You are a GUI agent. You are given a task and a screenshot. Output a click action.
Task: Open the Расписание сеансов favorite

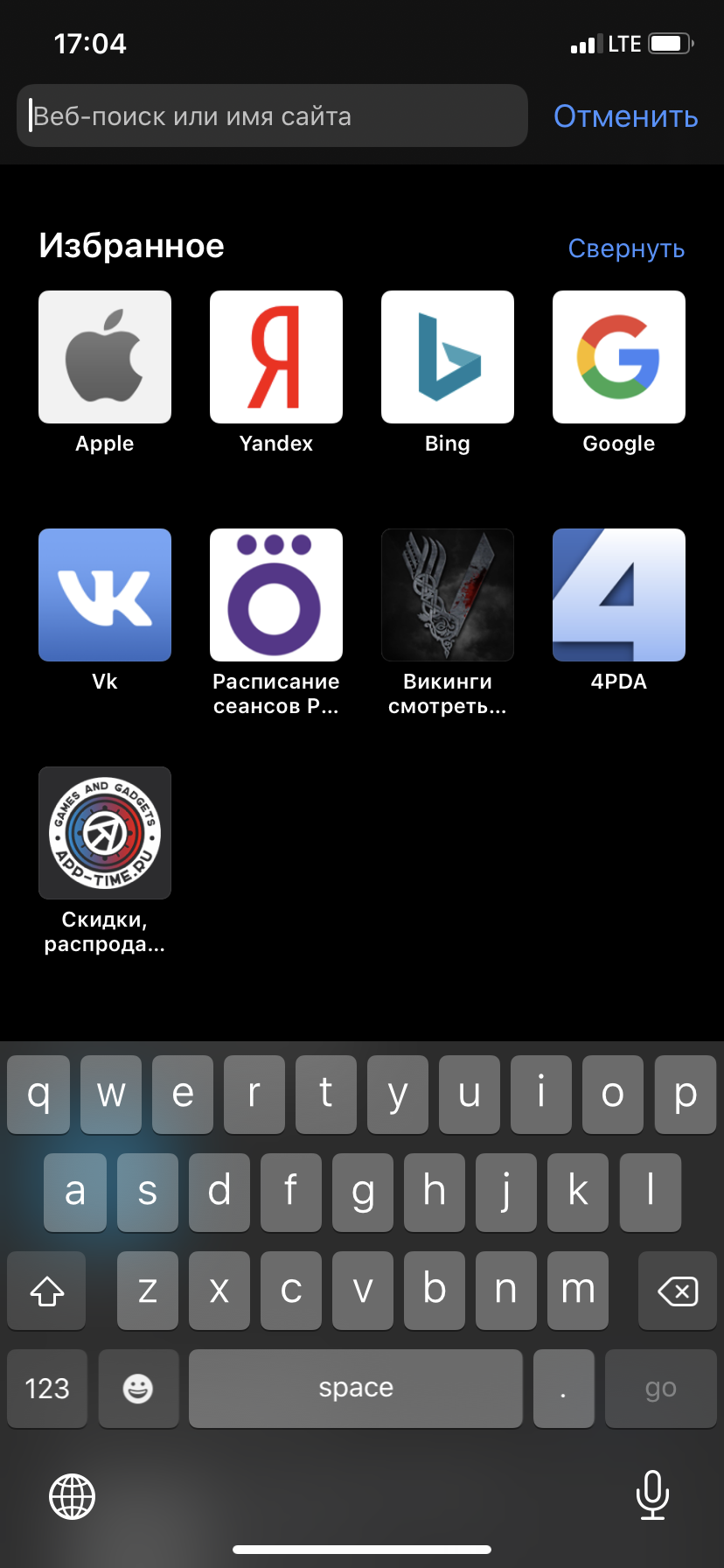[276, 595]
